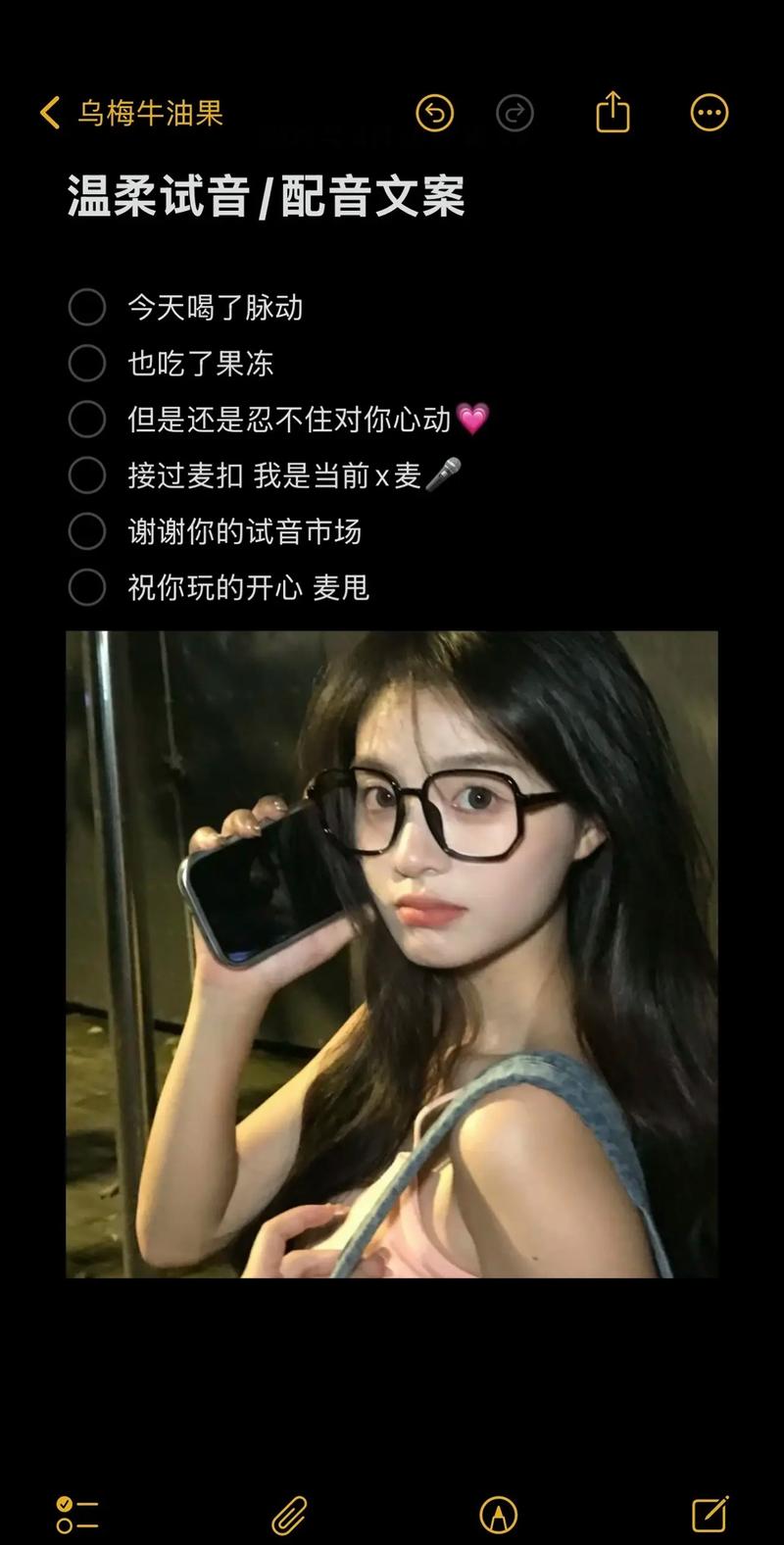Tap the checklist format button
Viewport: 784px width, 1545px height.
[77, 1515]
